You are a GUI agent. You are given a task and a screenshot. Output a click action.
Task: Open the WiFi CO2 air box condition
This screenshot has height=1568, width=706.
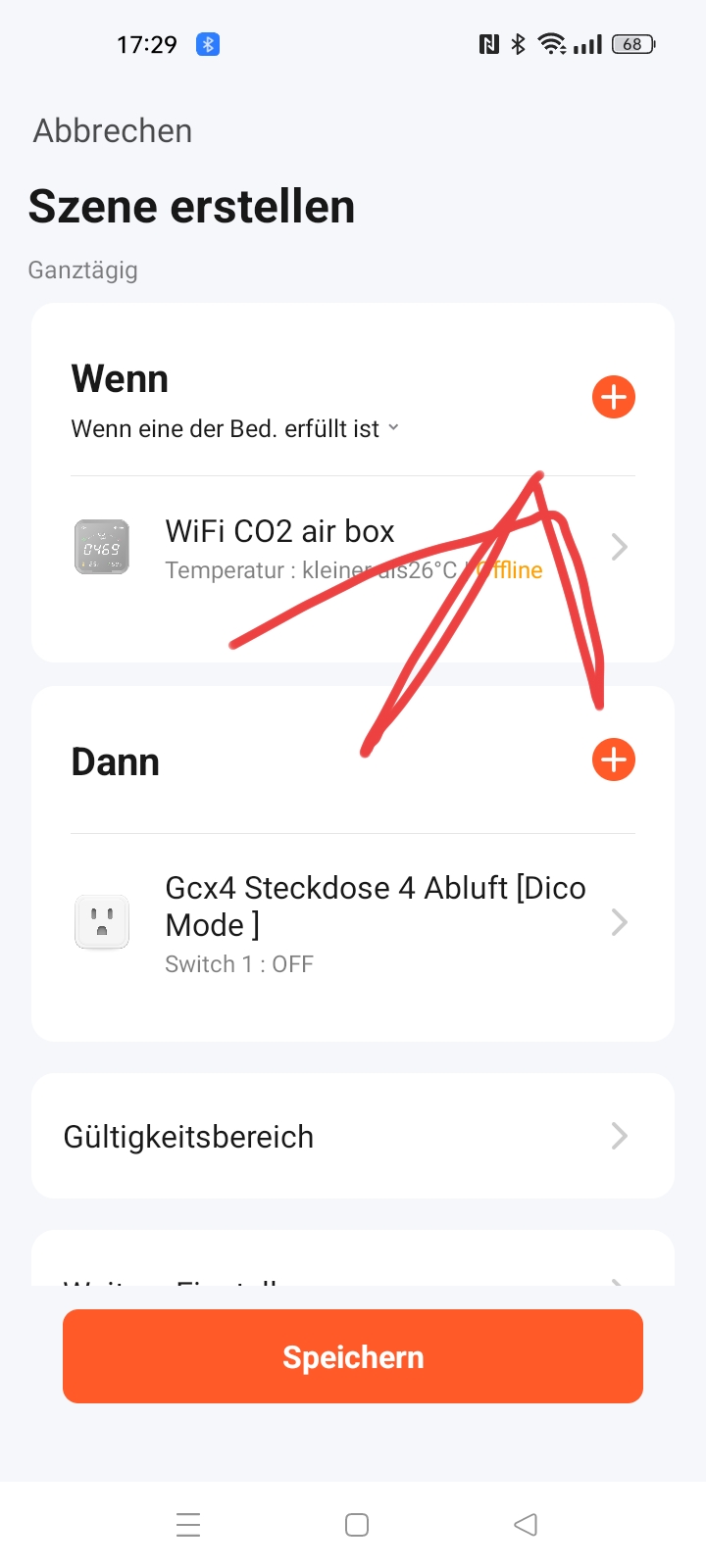[353, 549]
